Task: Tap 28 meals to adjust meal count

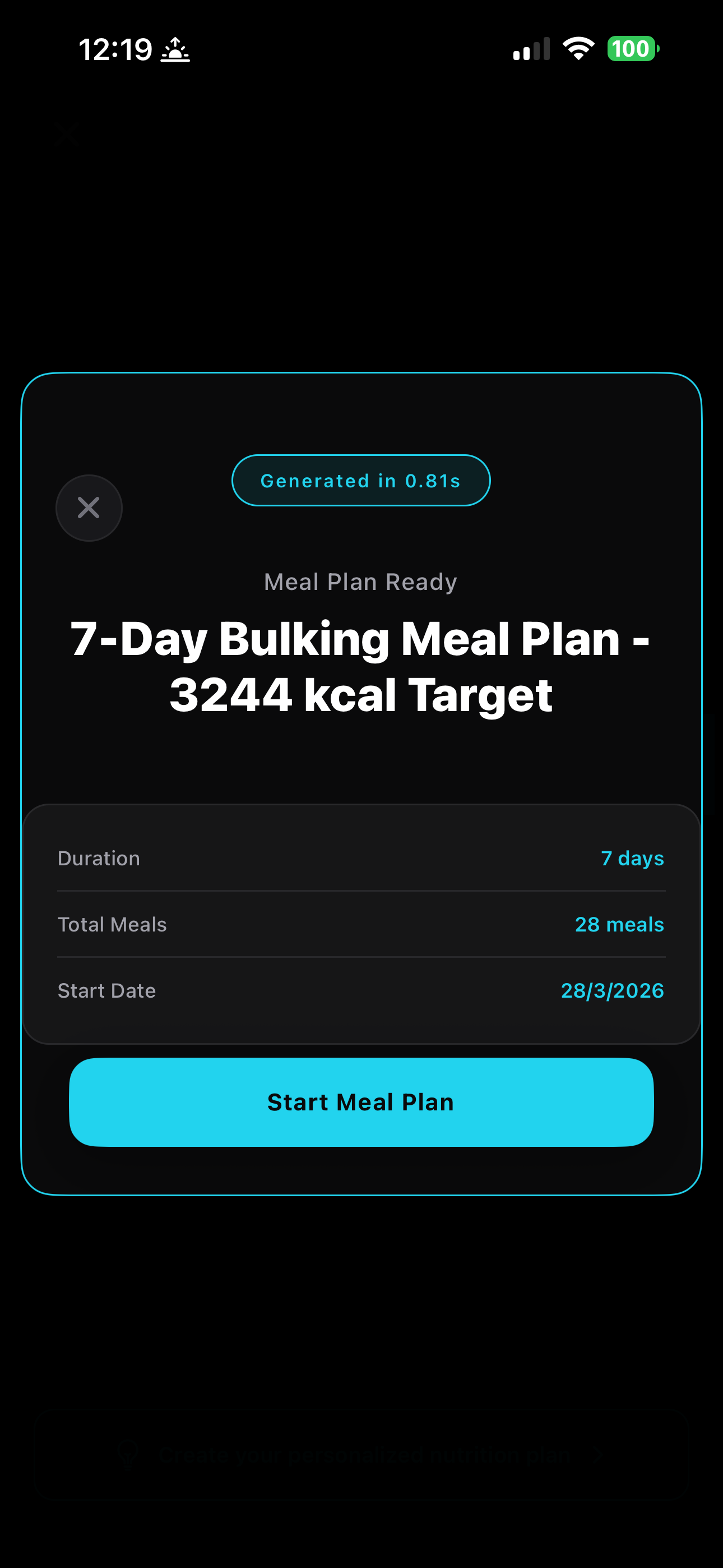Action: click(619, 924)
